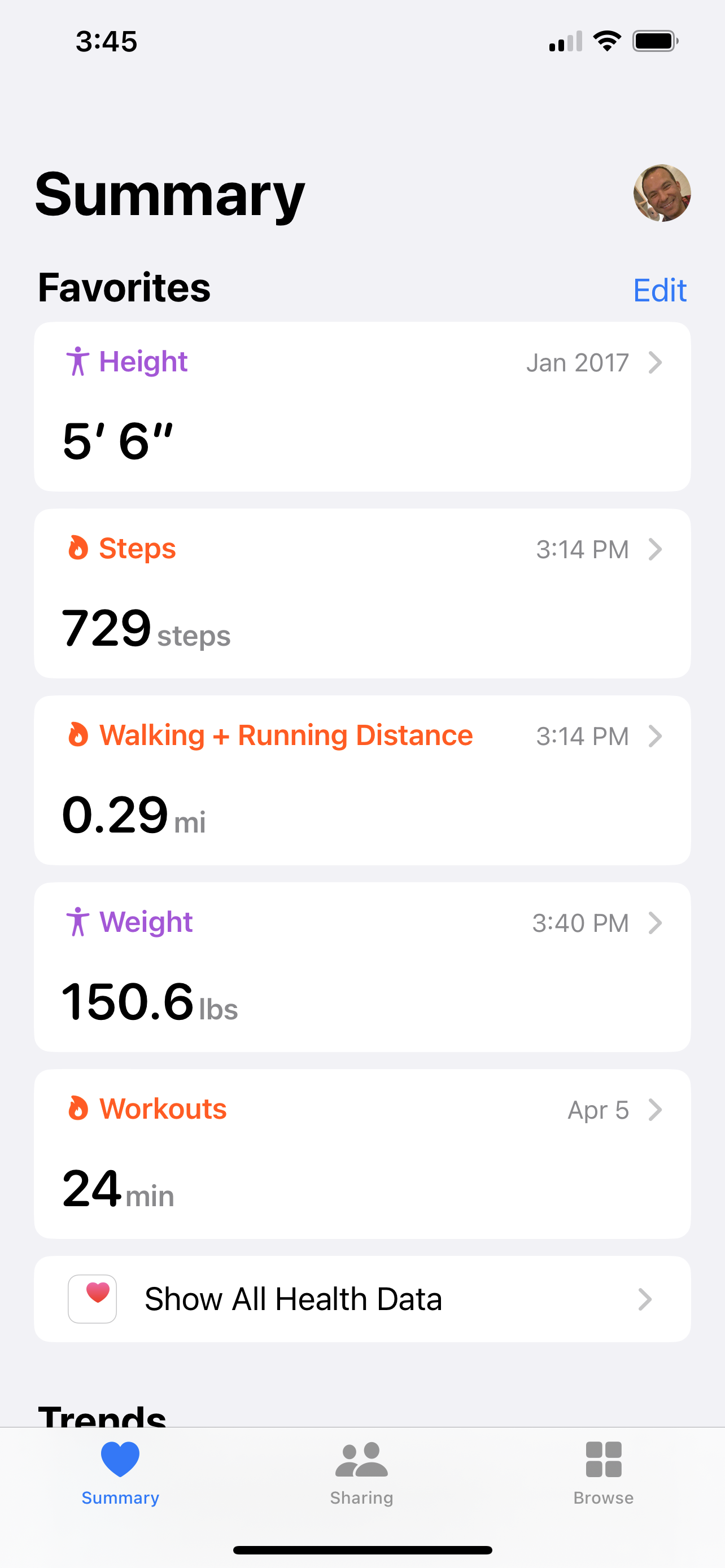This screenshot has width=725, height=1568.
Task: Open the profile picture
Action: [662, 193]
